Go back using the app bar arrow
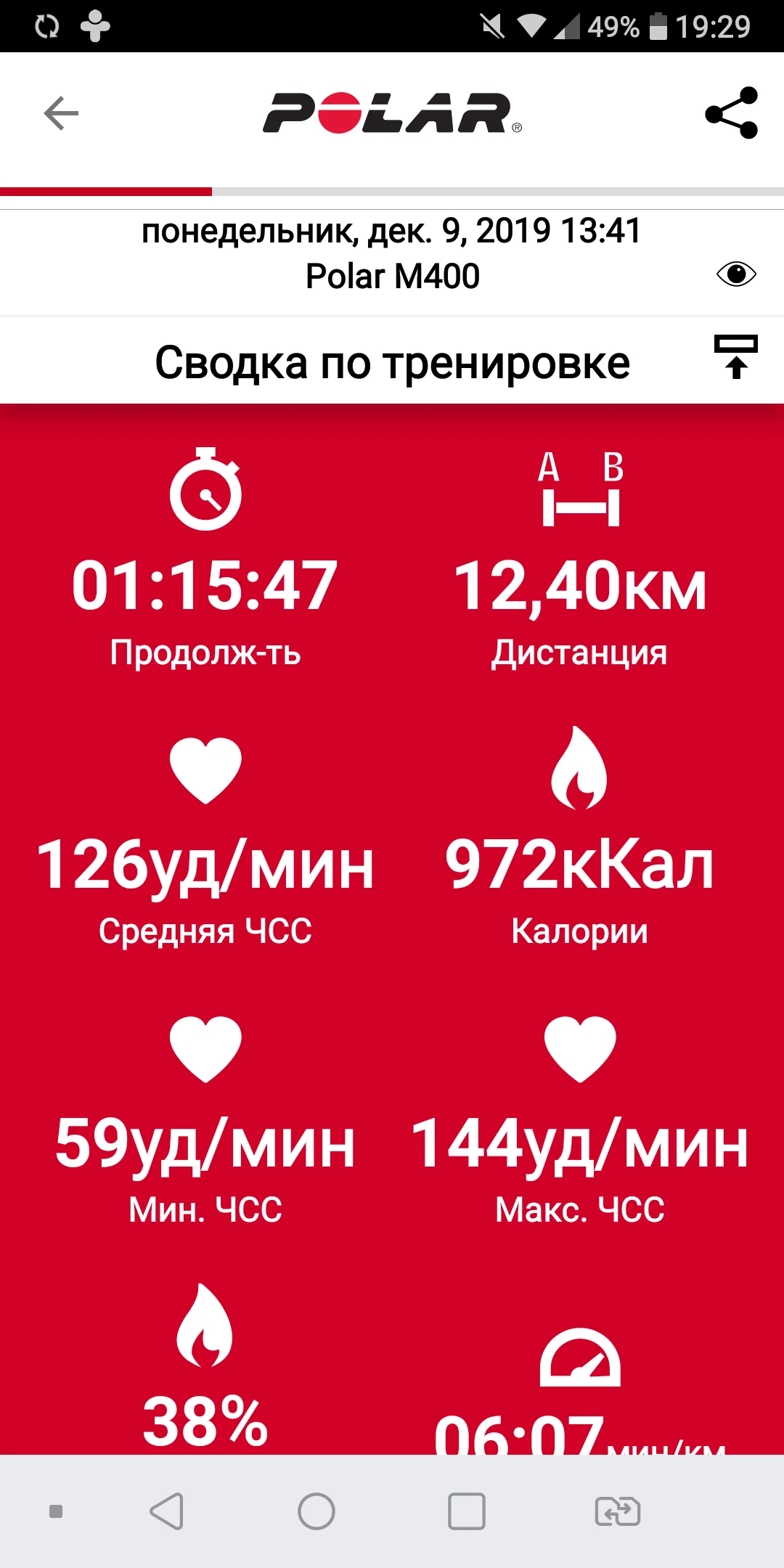Screen dimensions: 784x1568 [x=61, y=113]
